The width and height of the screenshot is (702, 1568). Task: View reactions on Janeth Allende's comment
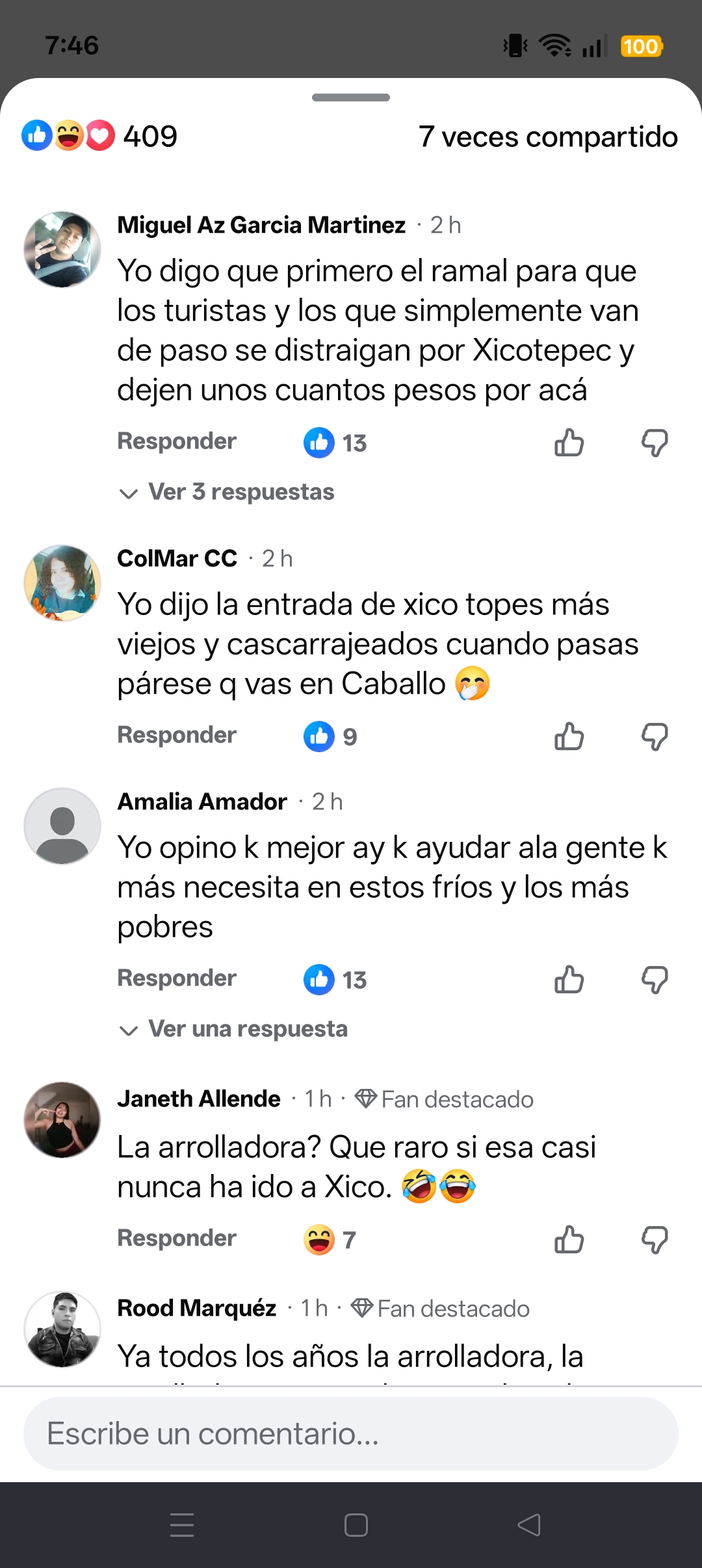(330, 1240)
